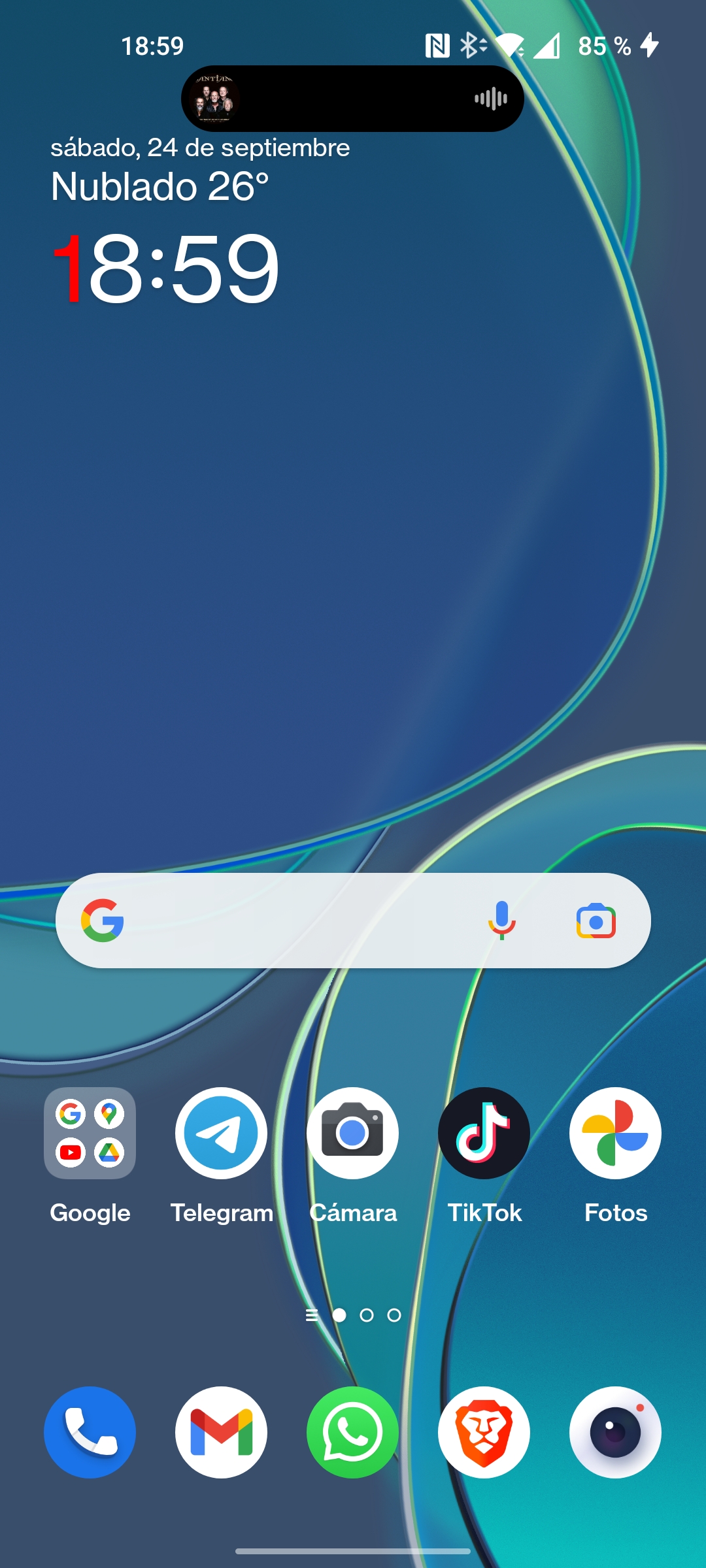706x1568 pixels.
Task: Open Gmail from the dock
Action: click(x=221, y=1432)
